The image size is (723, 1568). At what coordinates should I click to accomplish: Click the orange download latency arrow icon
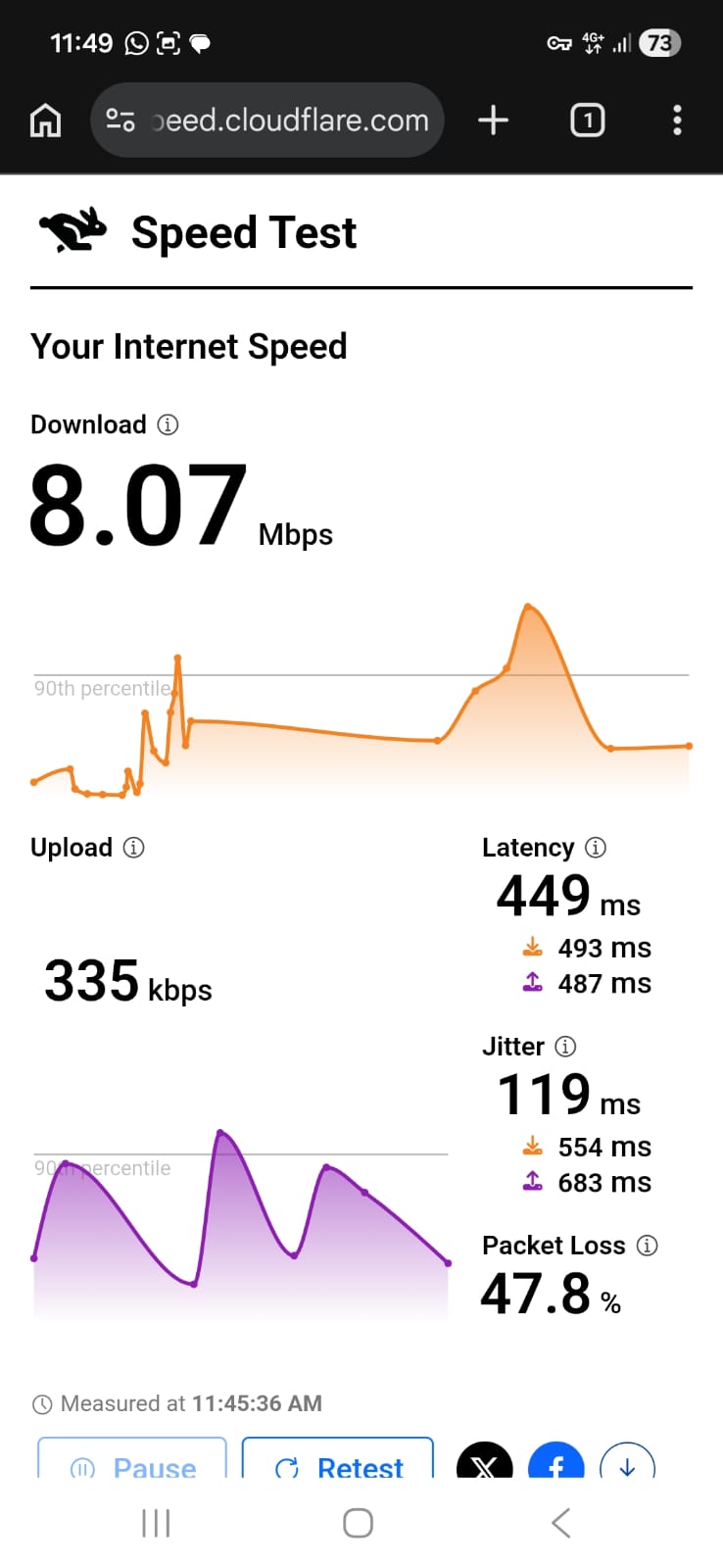532,947
